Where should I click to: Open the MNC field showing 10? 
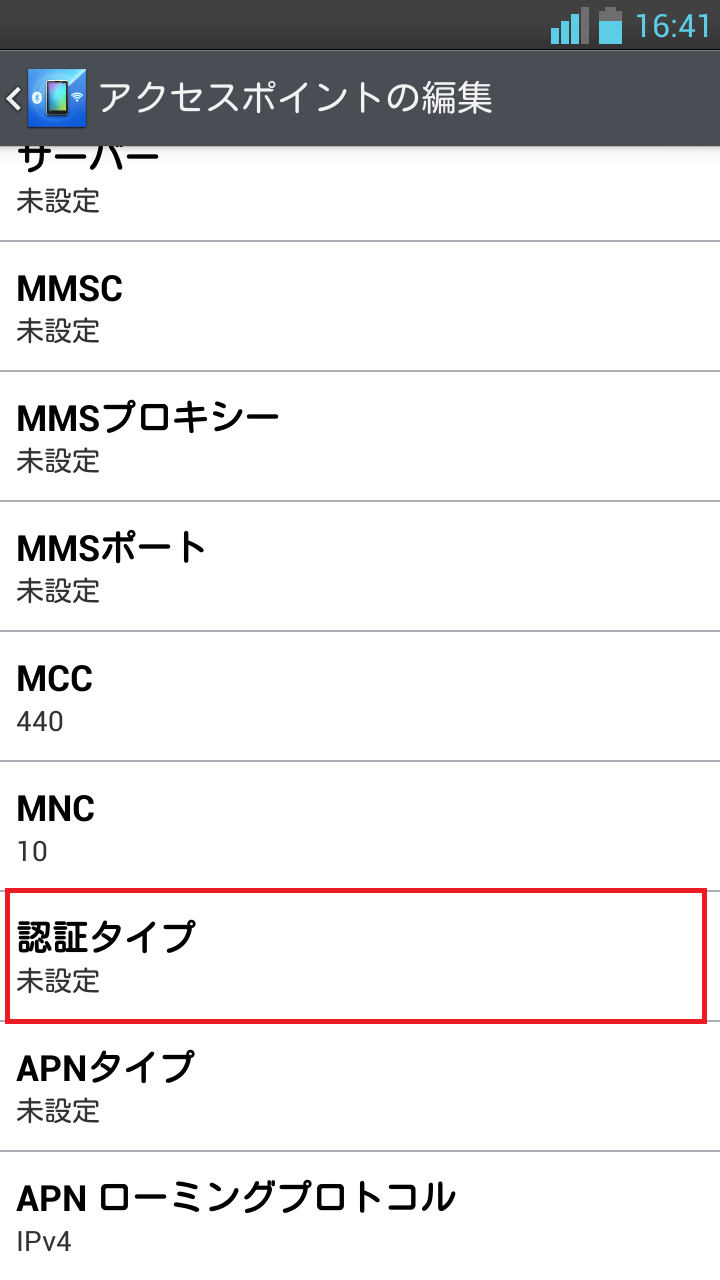[360, 825]
